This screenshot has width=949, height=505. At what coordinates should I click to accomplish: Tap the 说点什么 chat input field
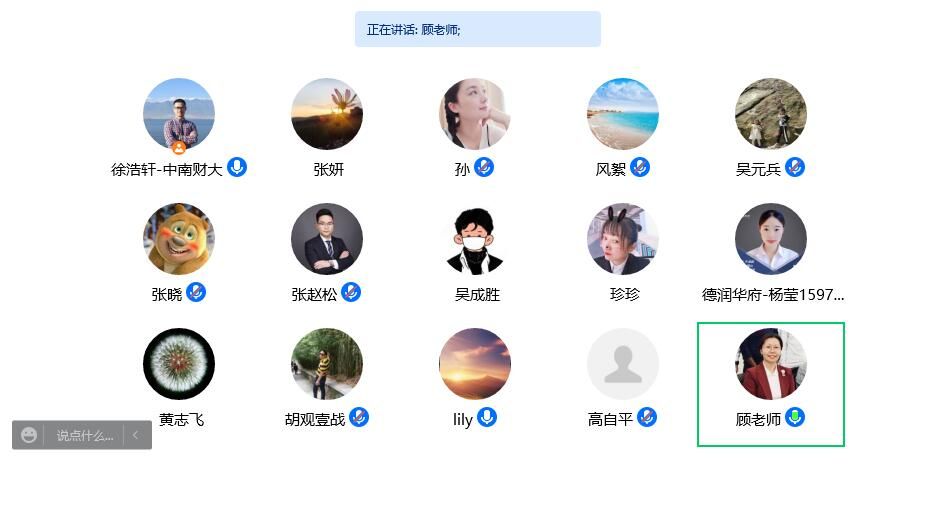click(x=84, y=435)
